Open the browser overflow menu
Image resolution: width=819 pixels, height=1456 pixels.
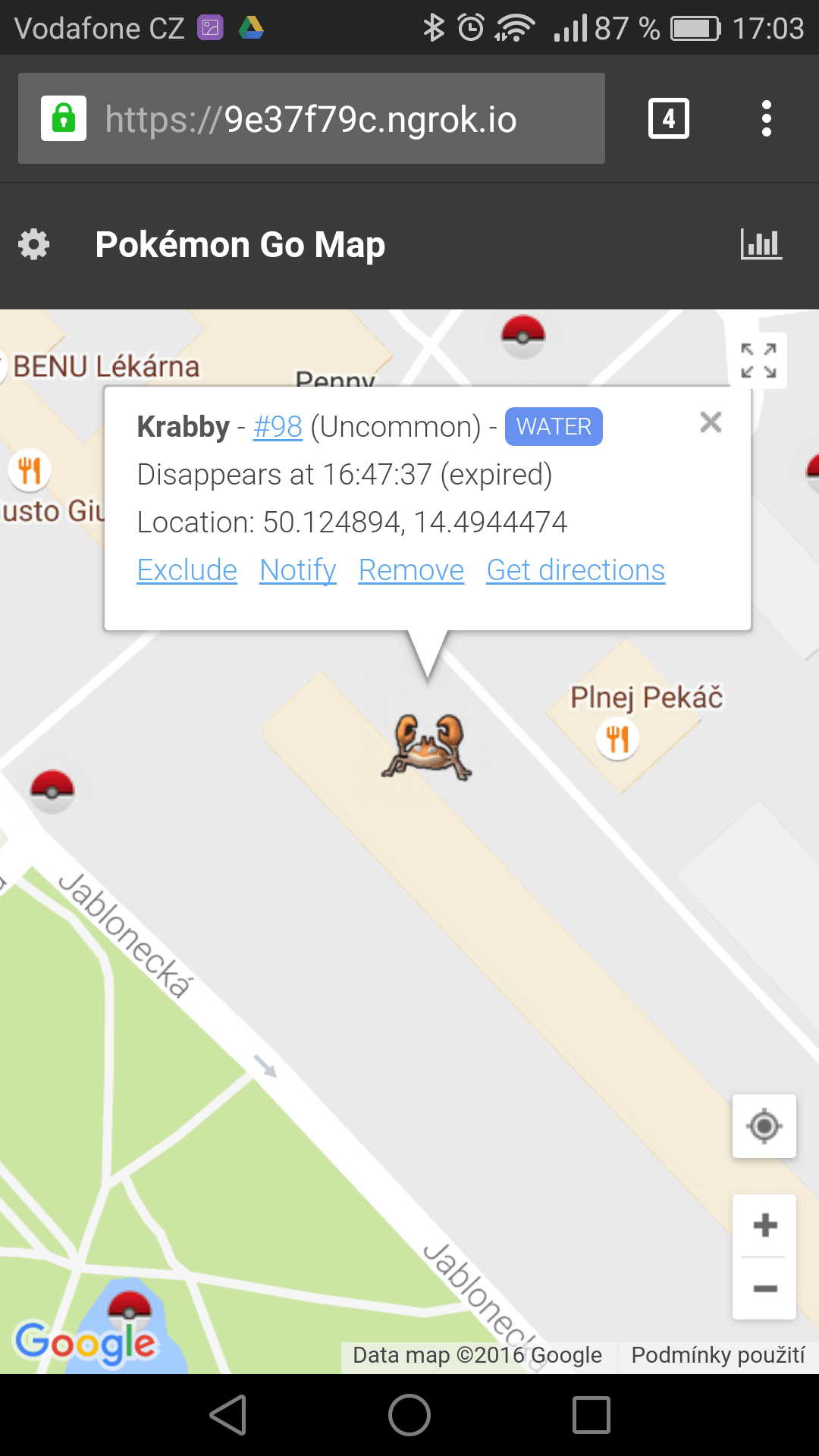[767, 119]
